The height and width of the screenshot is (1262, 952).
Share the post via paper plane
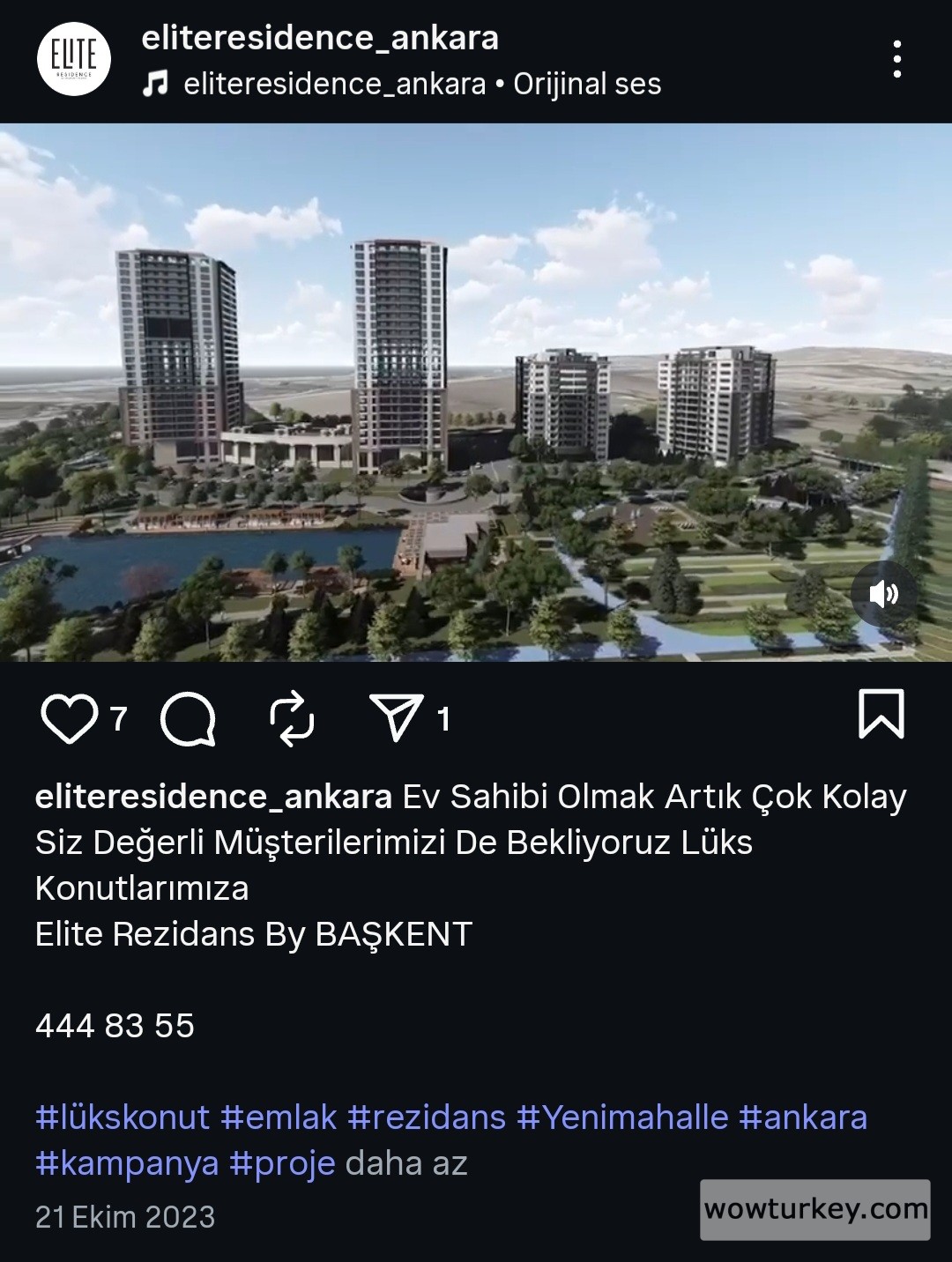(396, 716)
